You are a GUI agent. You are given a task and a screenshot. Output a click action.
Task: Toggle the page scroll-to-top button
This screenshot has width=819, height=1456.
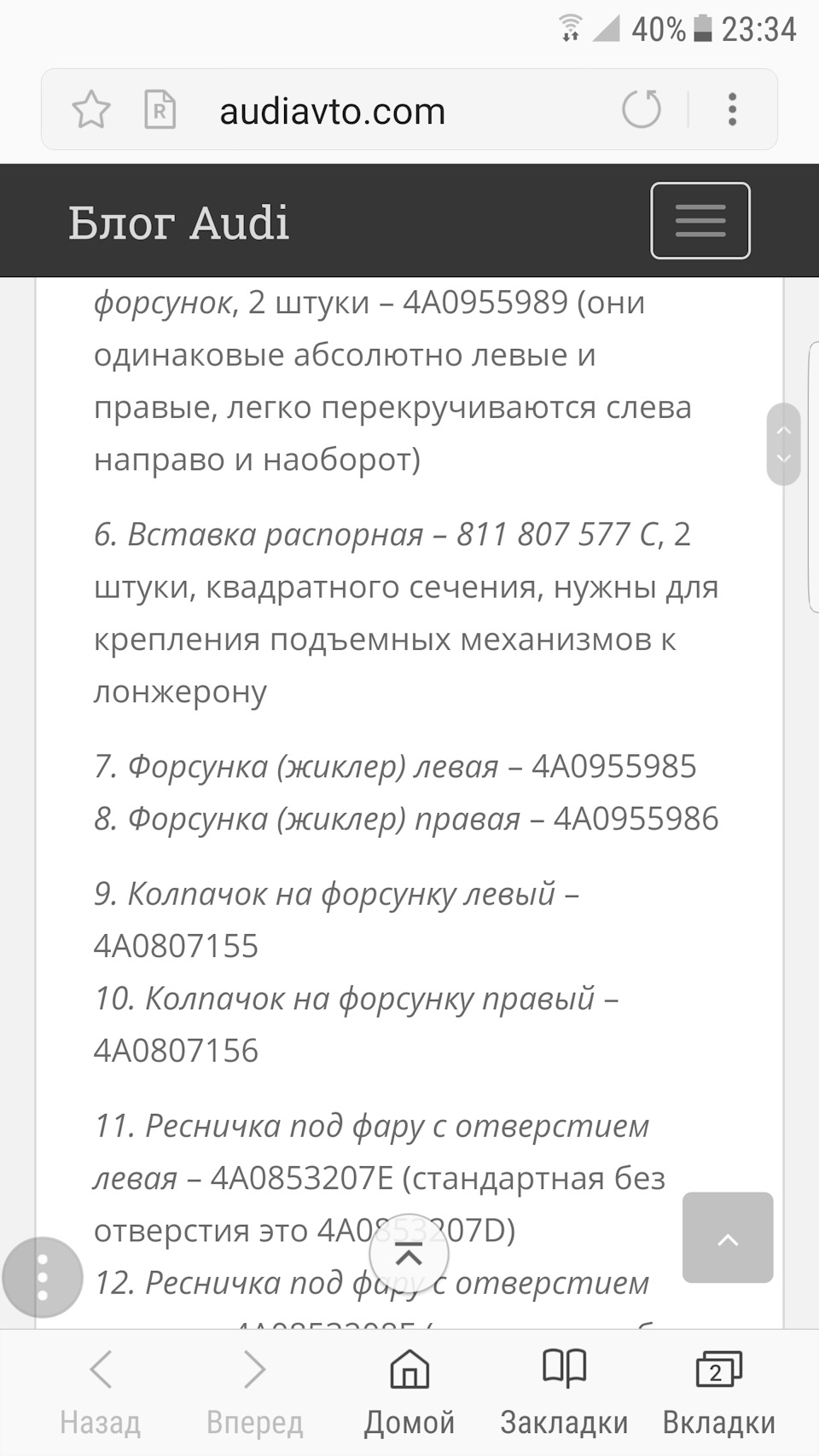point(727,1238)
